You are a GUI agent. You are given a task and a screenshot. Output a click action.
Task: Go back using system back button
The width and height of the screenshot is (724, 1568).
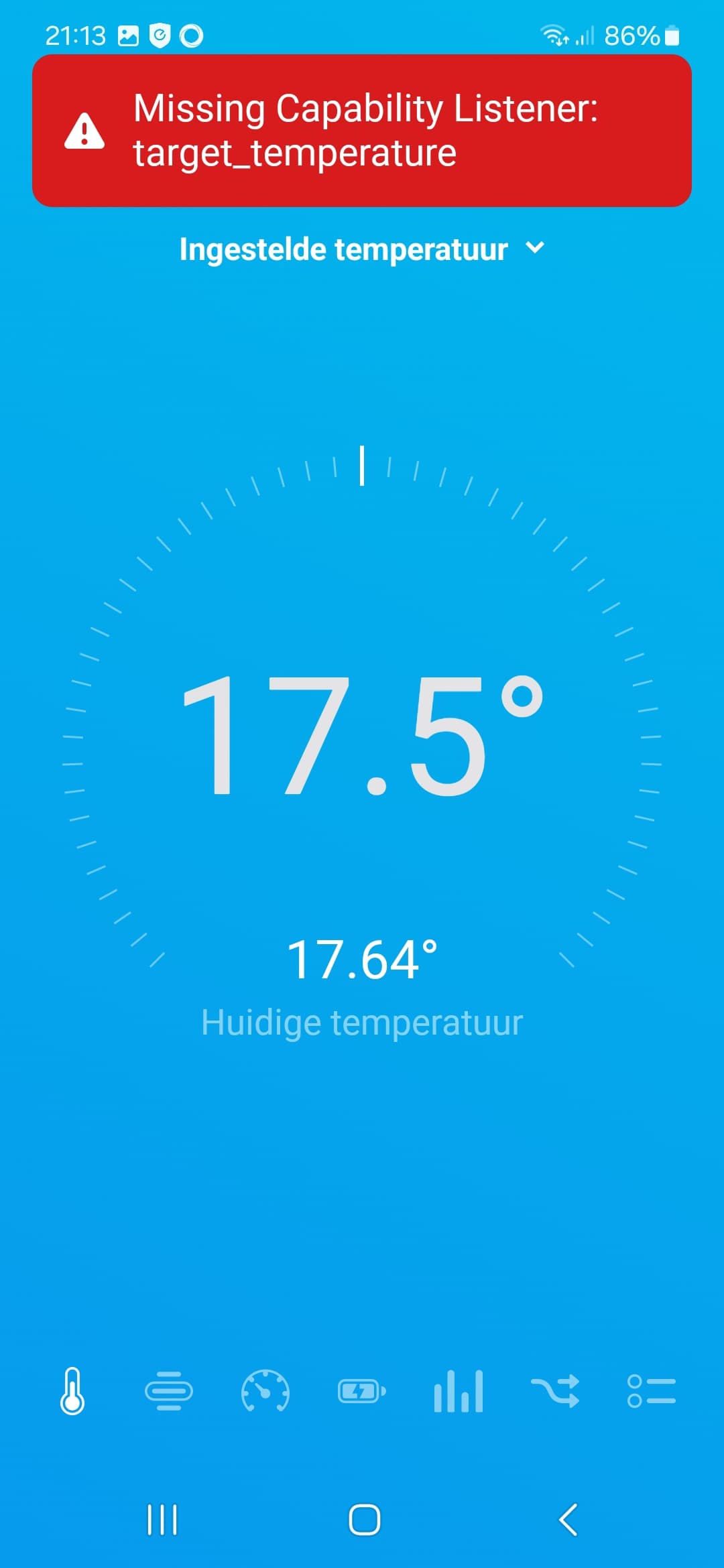click(568, 1519)
